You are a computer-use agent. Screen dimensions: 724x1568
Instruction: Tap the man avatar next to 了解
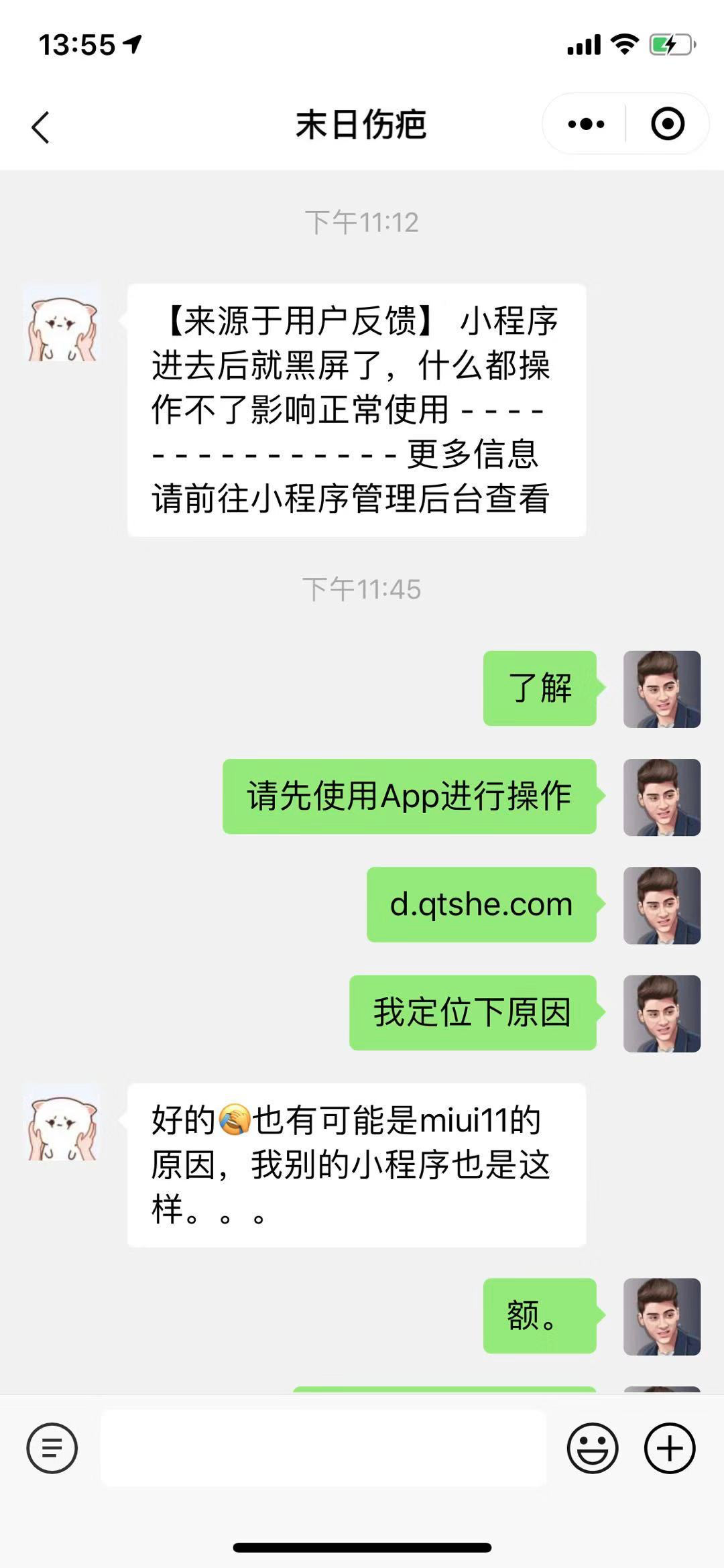[x=661, y=689]
